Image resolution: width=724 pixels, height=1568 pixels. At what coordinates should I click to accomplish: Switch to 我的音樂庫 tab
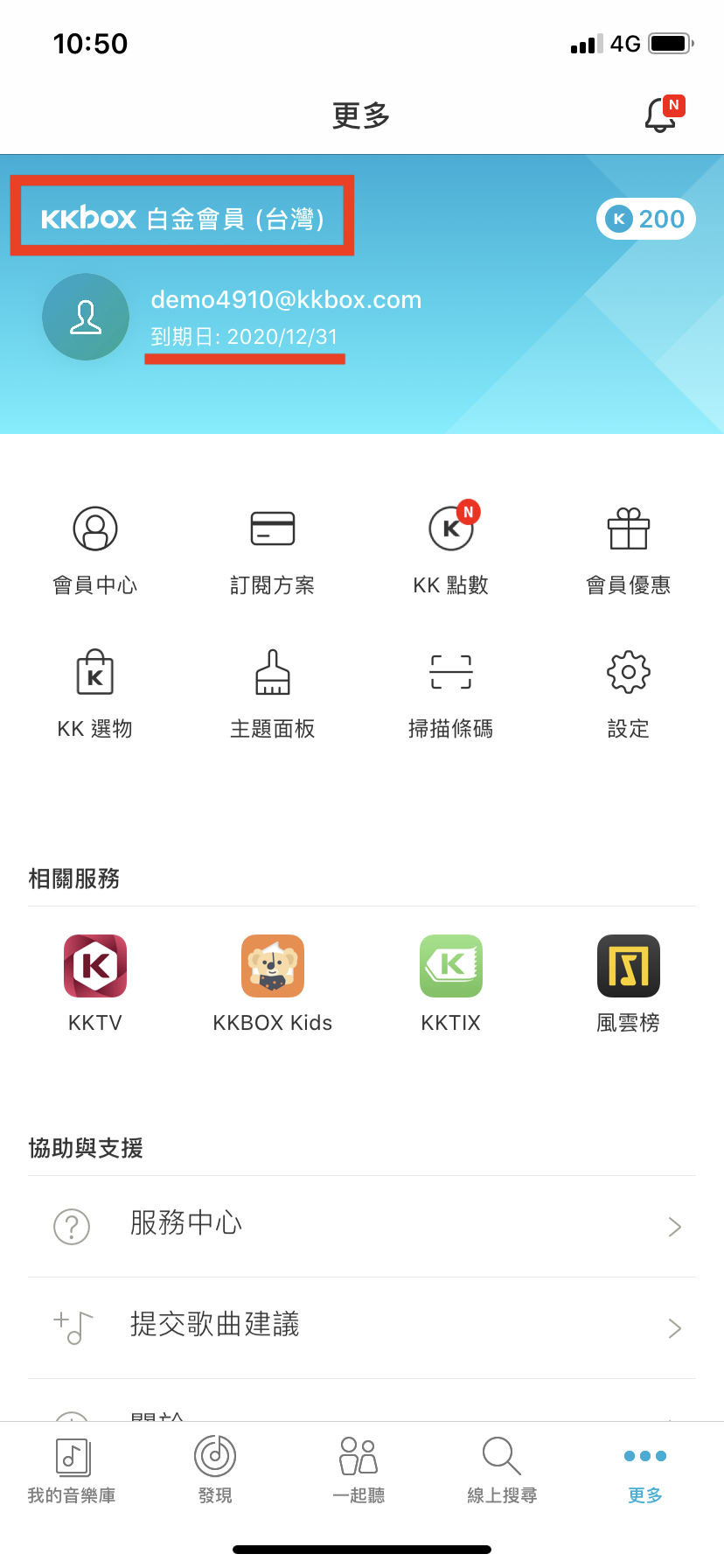73,1470
